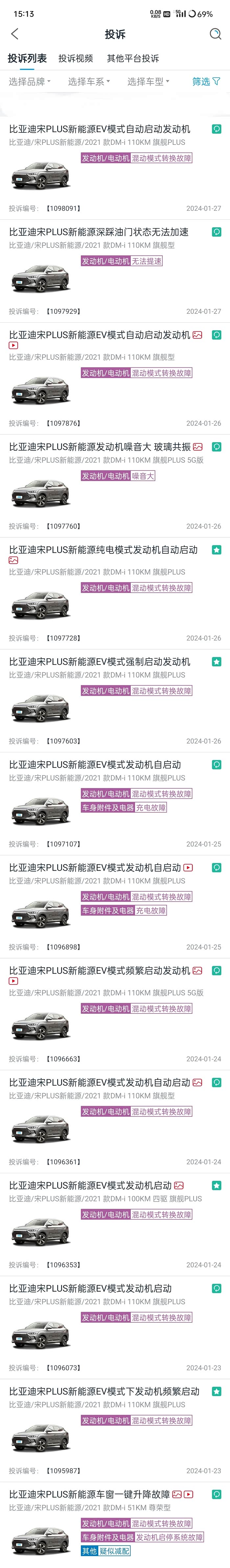The width and height of the screenshot is (230, 1568).
Task: Open complaint number 1096353
Action: click(115, 1224)
